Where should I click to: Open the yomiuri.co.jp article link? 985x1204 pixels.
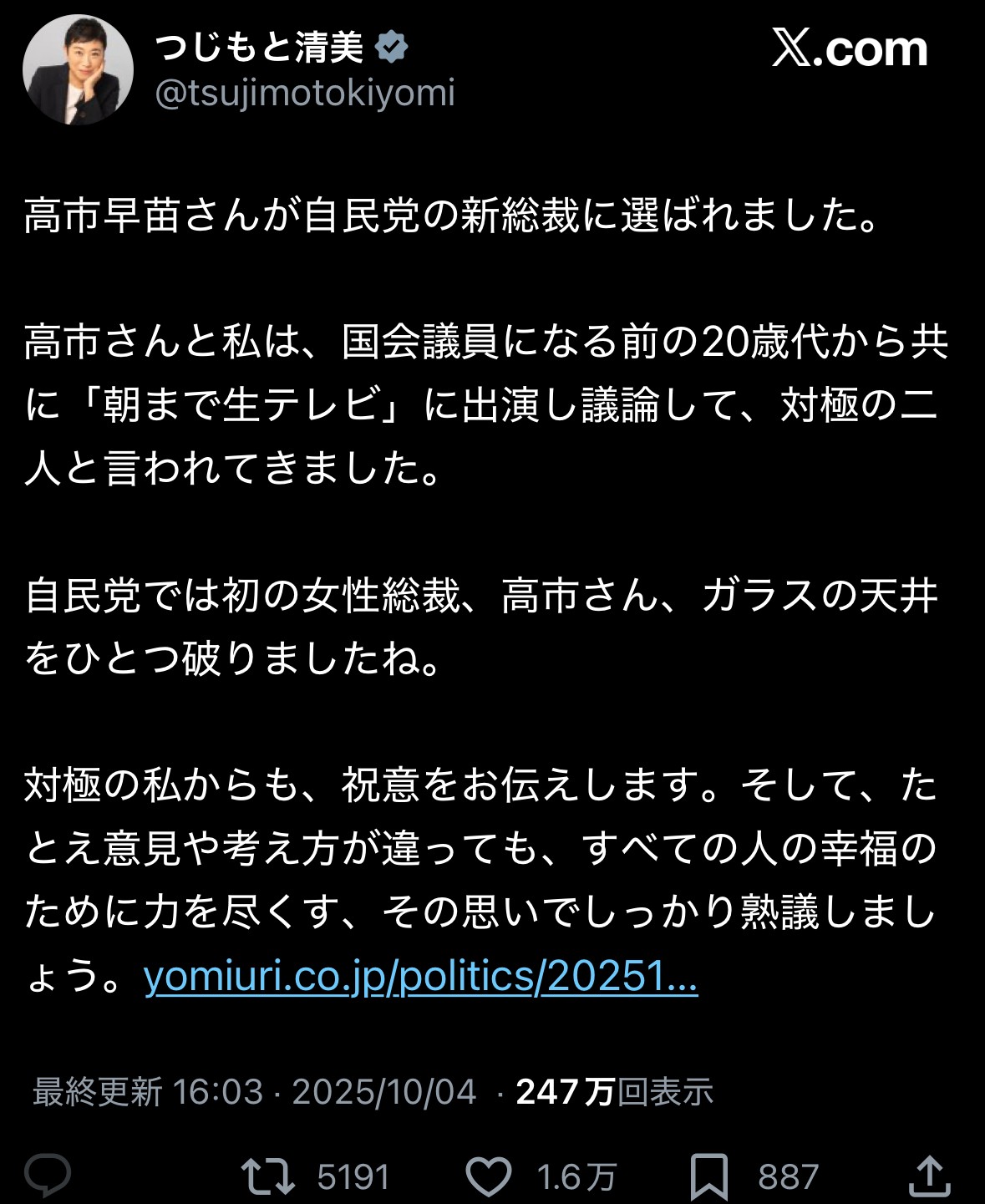pos(420,976)
